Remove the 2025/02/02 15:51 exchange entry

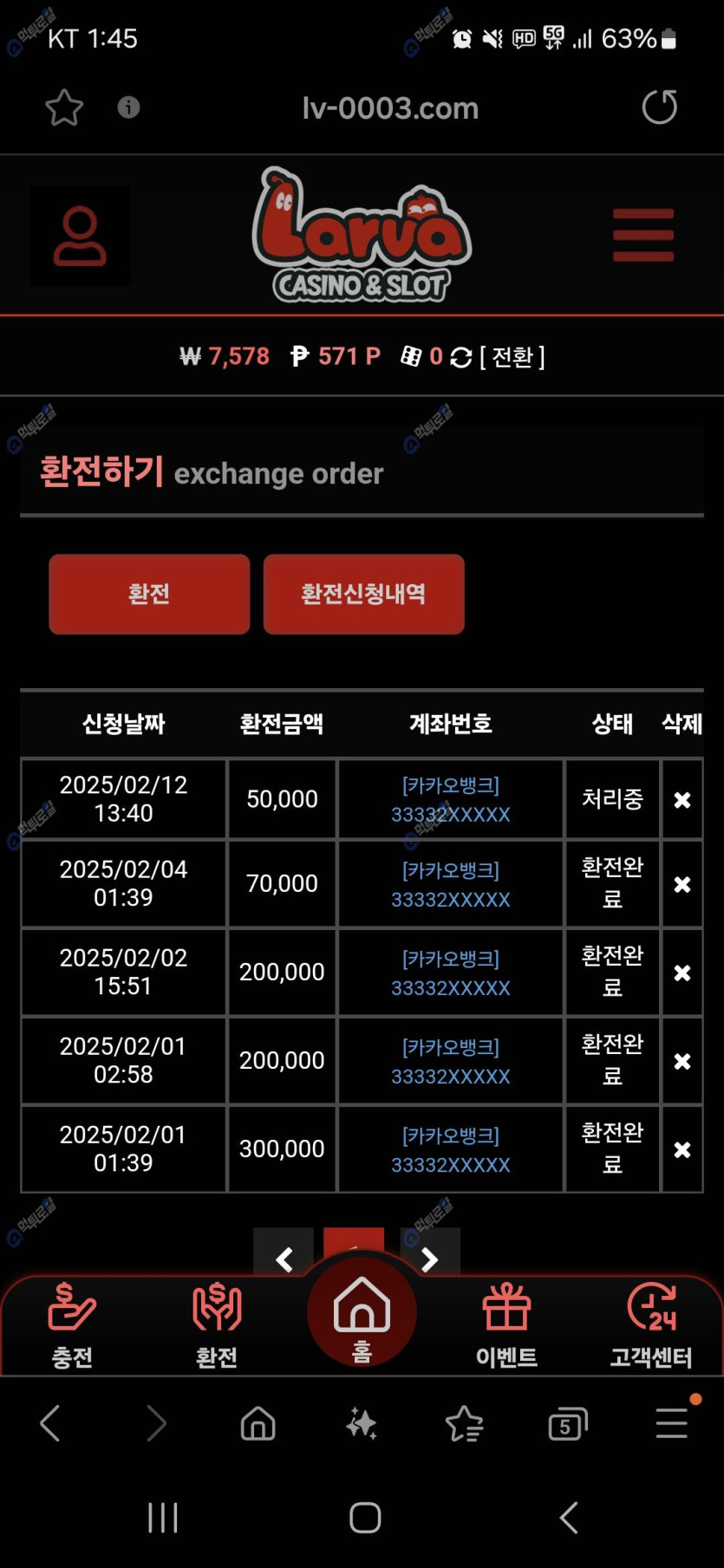click(682, 973)
